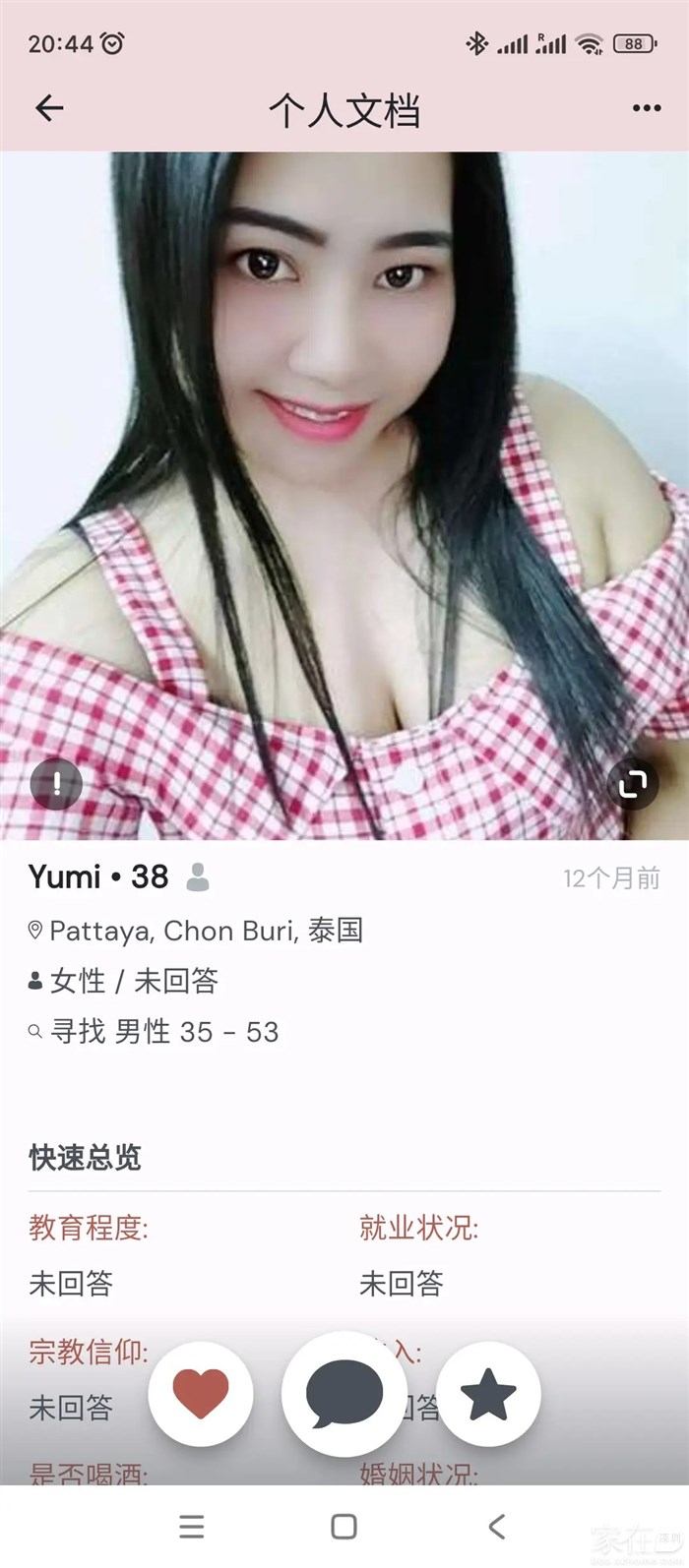This screenshot has width=689, height=1568.
Task: Go back from the 个人文档 profile page
Action: click(x=49, y=108)
